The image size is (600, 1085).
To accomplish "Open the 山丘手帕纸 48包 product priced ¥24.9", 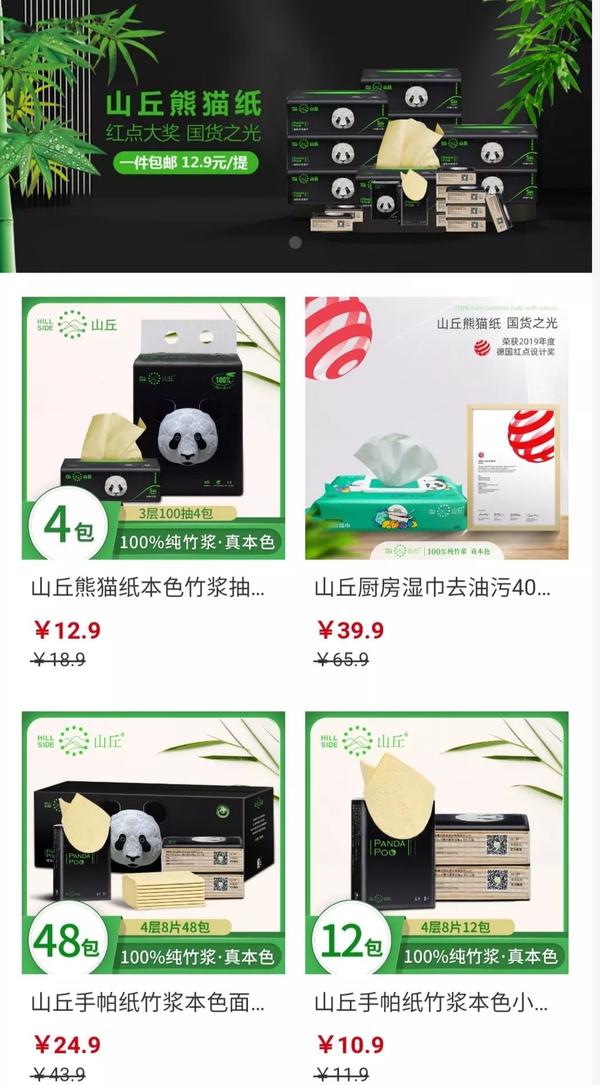I will [x=153, y=843].
